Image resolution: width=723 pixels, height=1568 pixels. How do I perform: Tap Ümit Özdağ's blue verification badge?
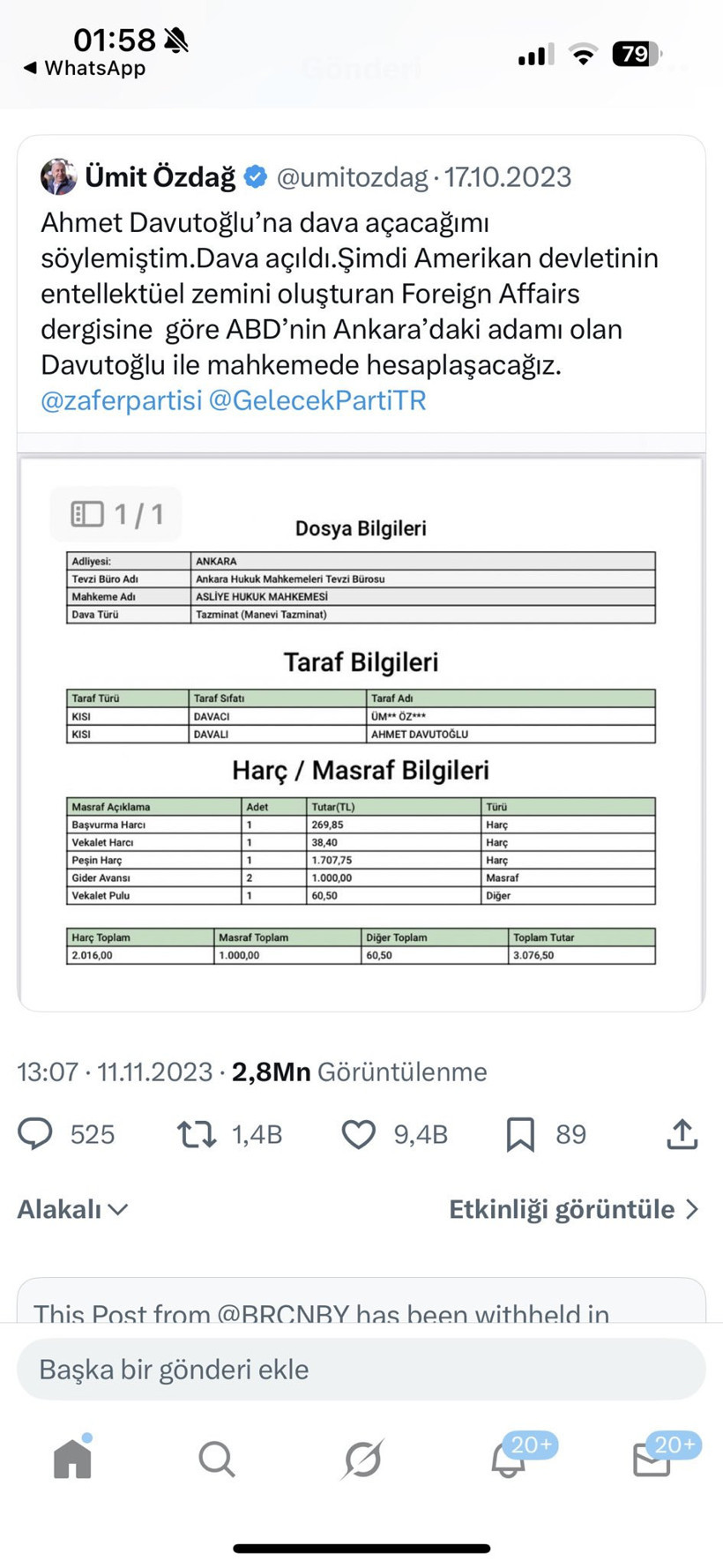[x=254, y=176]
